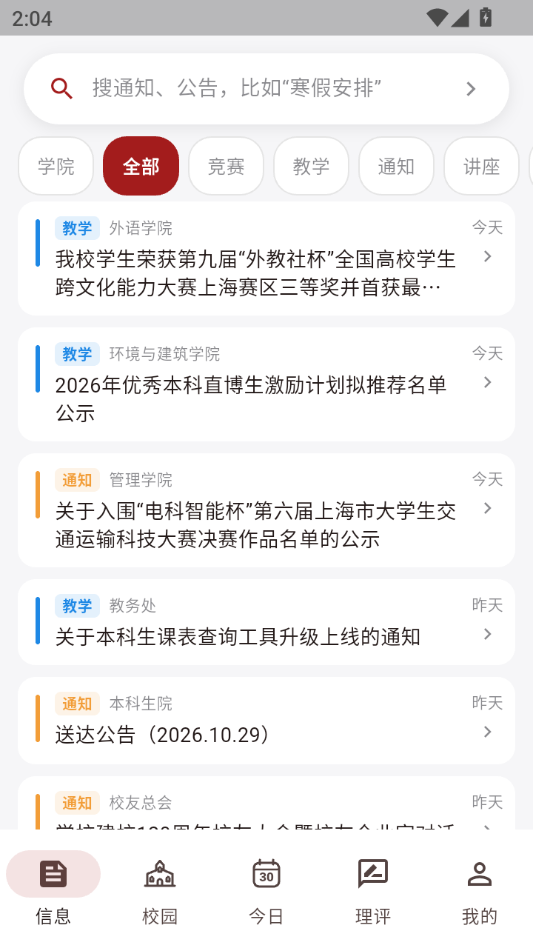Viewport: 533px width, 948px height.
Task: Switch to the 今日 tab
Action: (266, 891)
